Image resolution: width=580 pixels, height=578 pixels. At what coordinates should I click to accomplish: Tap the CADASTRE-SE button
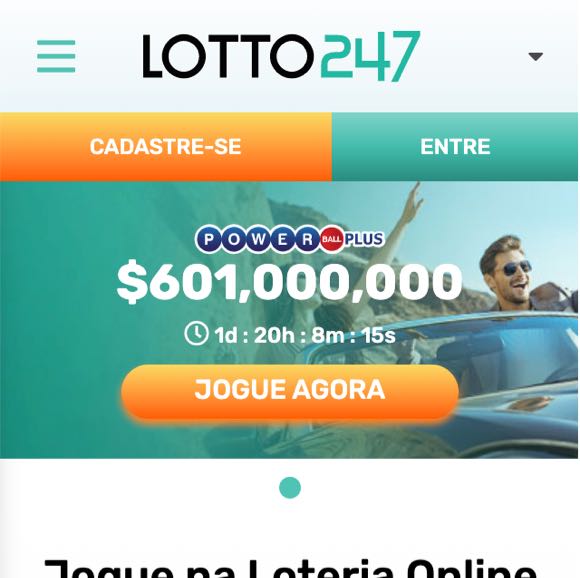point(166,146)
